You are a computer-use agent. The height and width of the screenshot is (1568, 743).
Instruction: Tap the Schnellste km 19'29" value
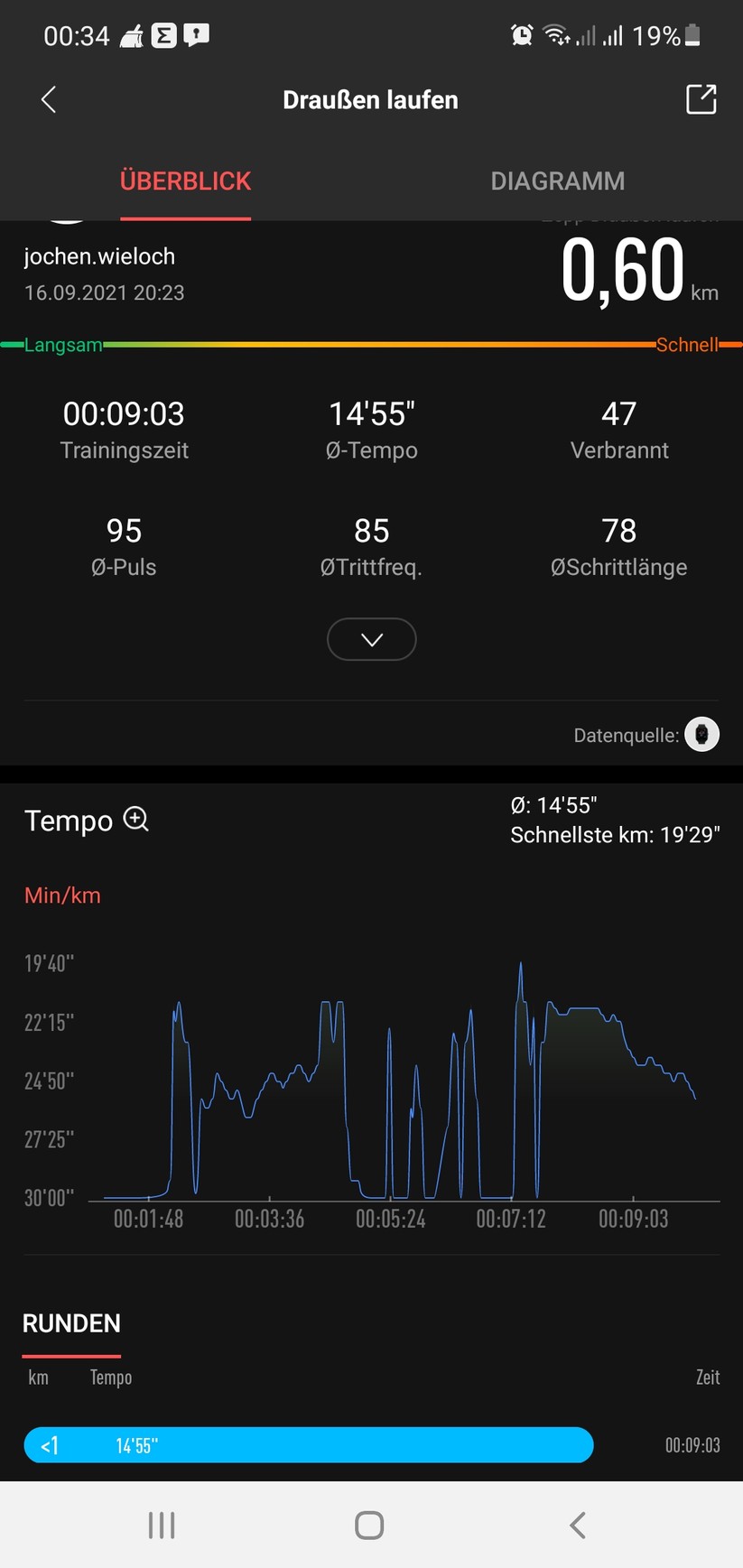point(617,835)
